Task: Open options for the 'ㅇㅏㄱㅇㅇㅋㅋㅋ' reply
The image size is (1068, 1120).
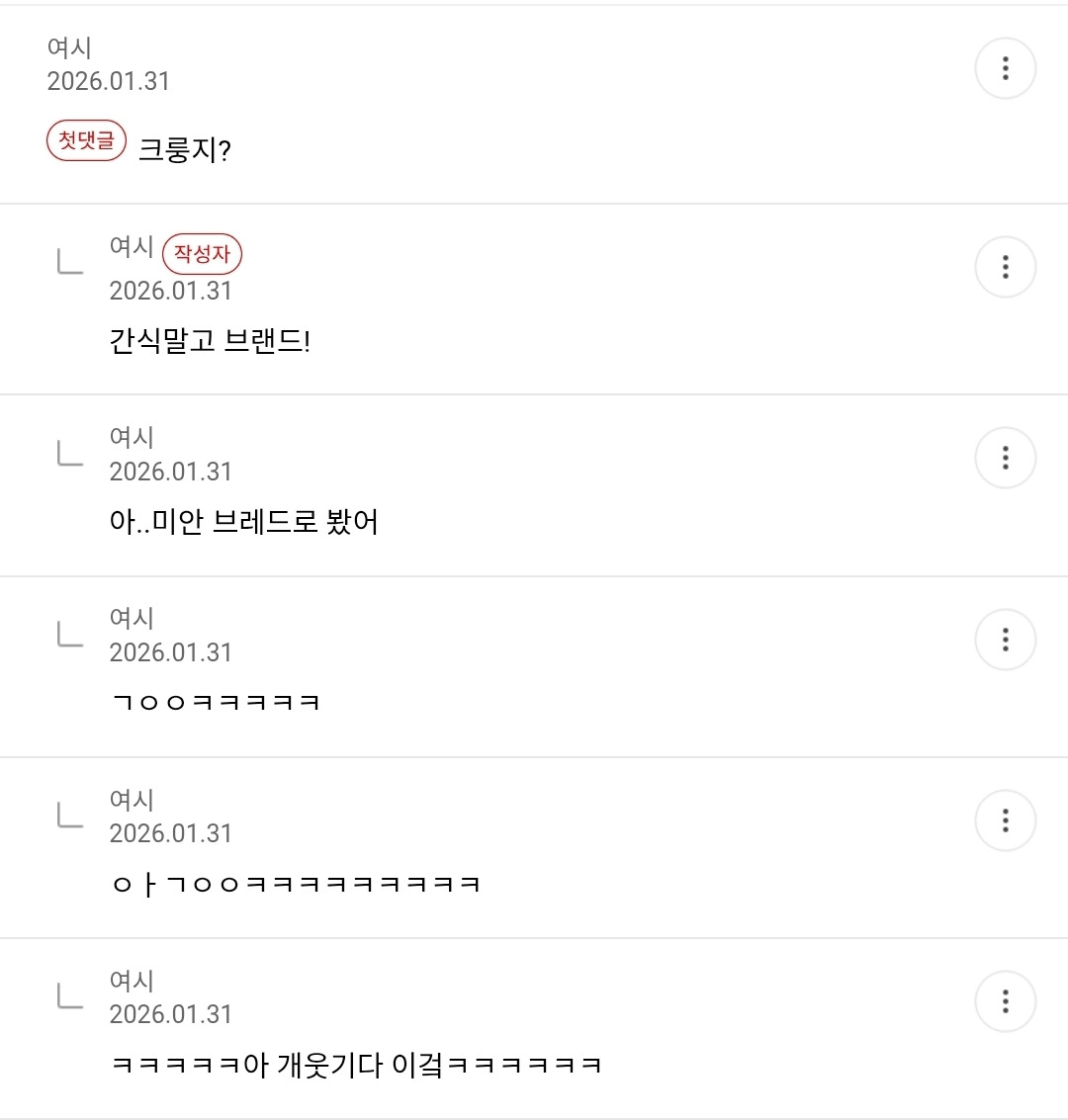Action: pos(1005,820)
